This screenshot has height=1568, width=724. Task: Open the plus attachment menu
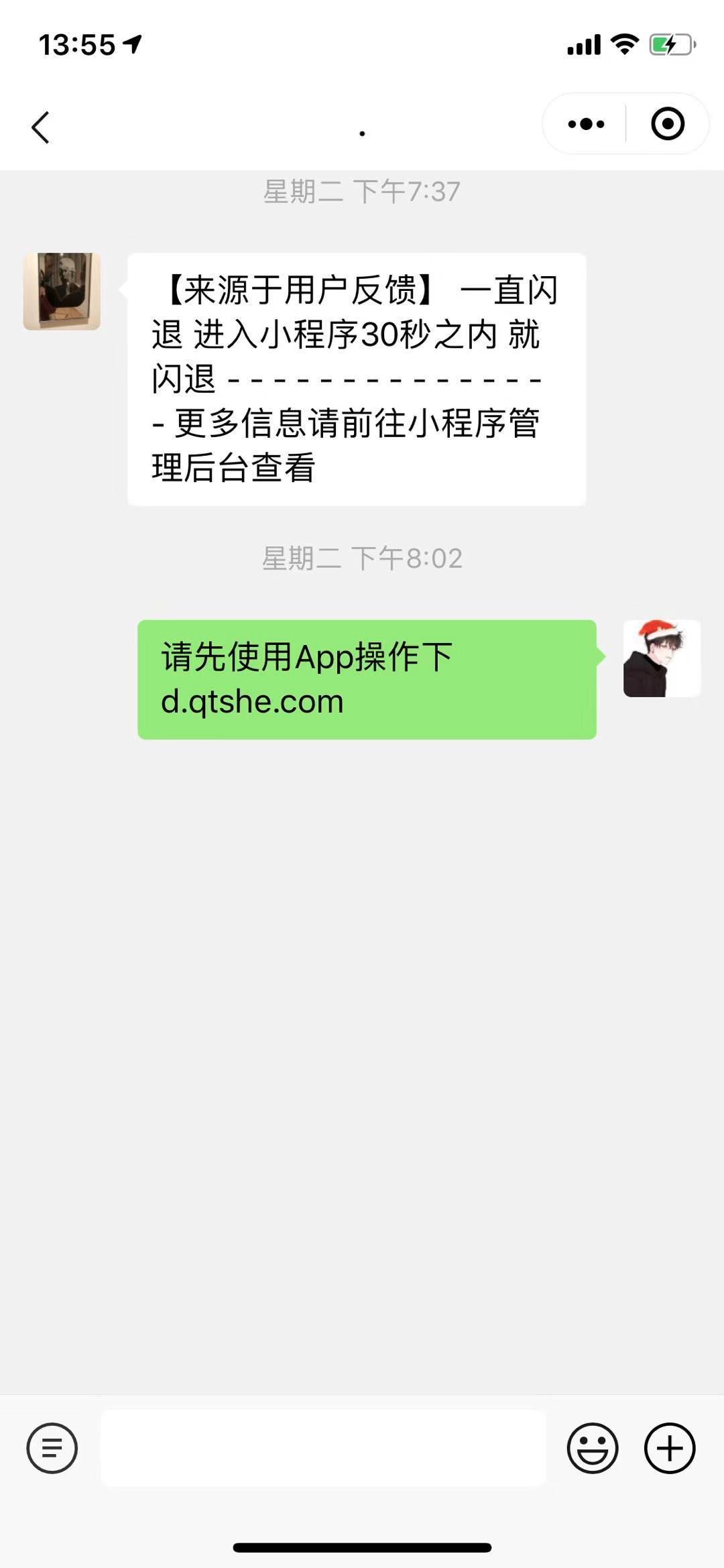tap(670, 1447)
